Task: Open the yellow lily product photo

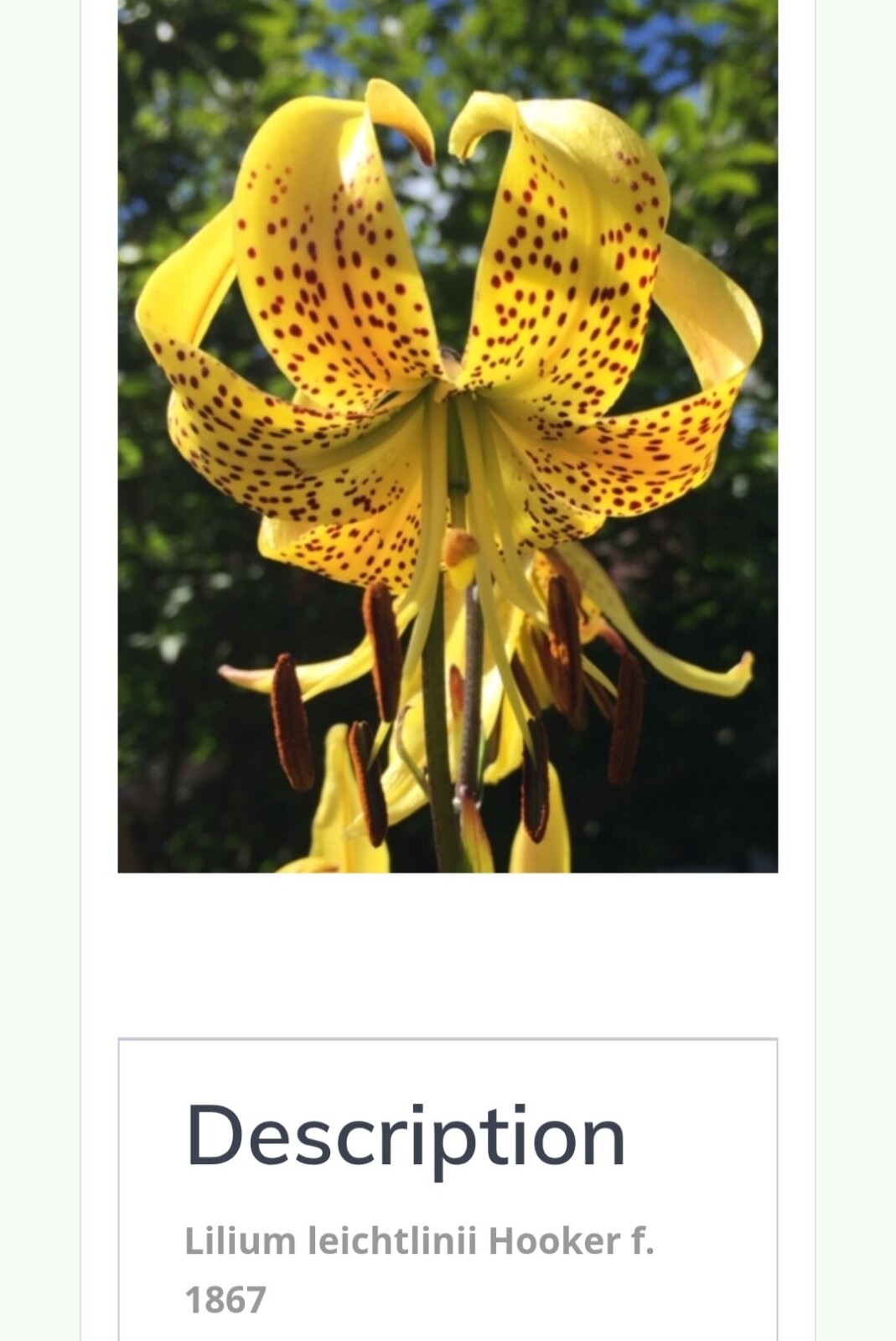Action: (448, 436)
